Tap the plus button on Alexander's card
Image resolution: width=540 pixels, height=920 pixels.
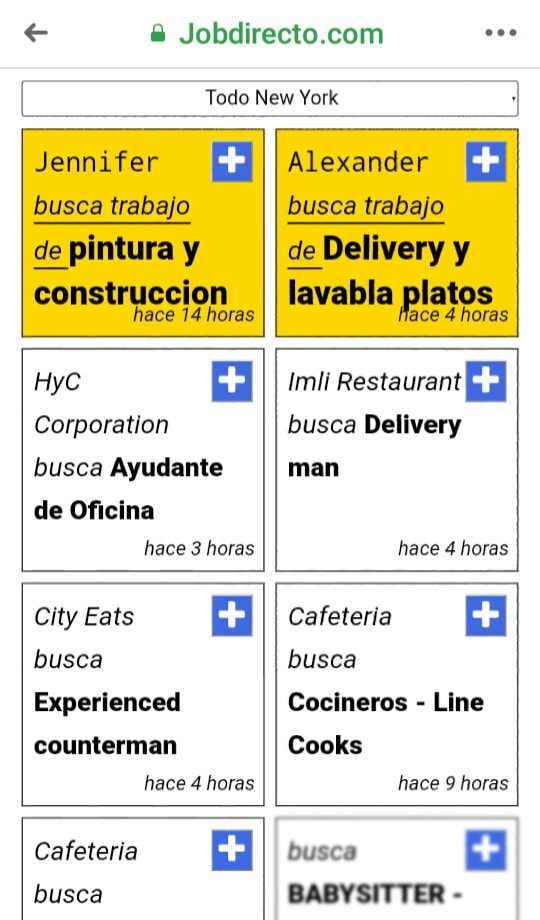point(486,161)
